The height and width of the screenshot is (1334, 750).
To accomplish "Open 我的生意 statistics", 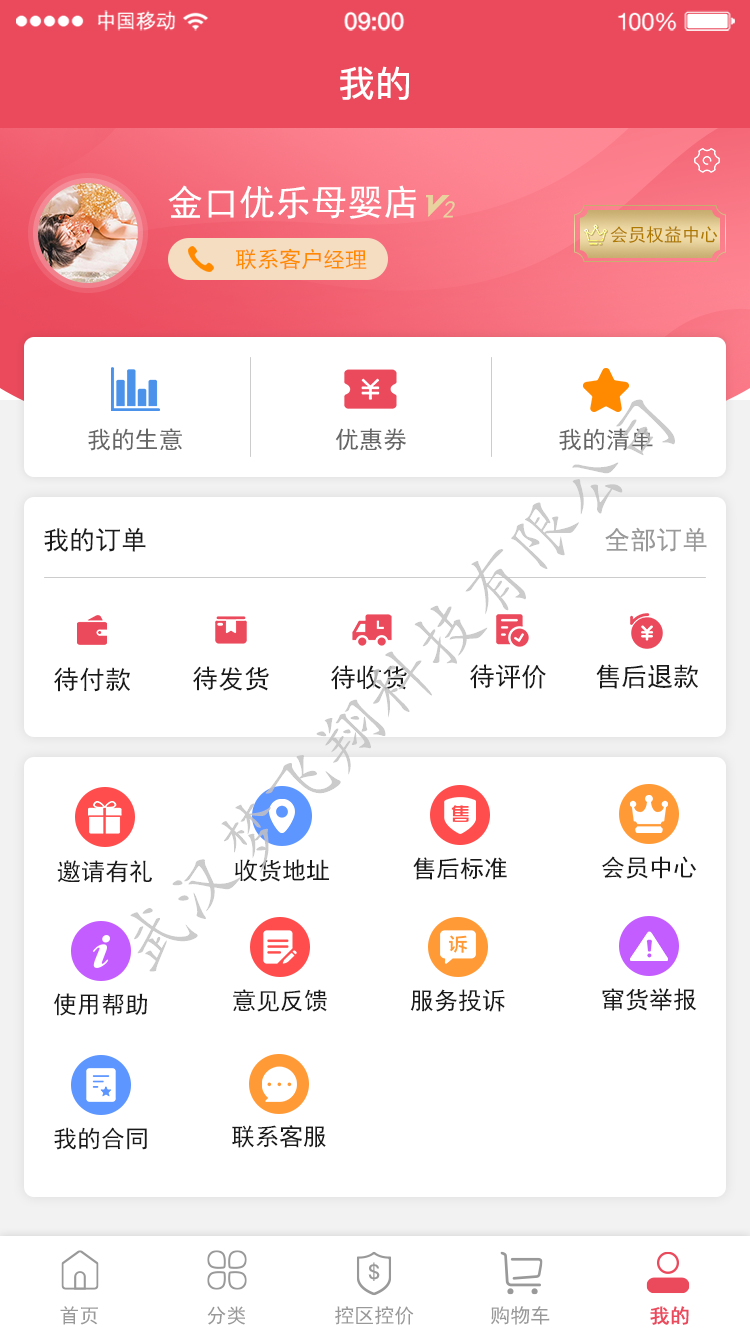I will 135,408.
